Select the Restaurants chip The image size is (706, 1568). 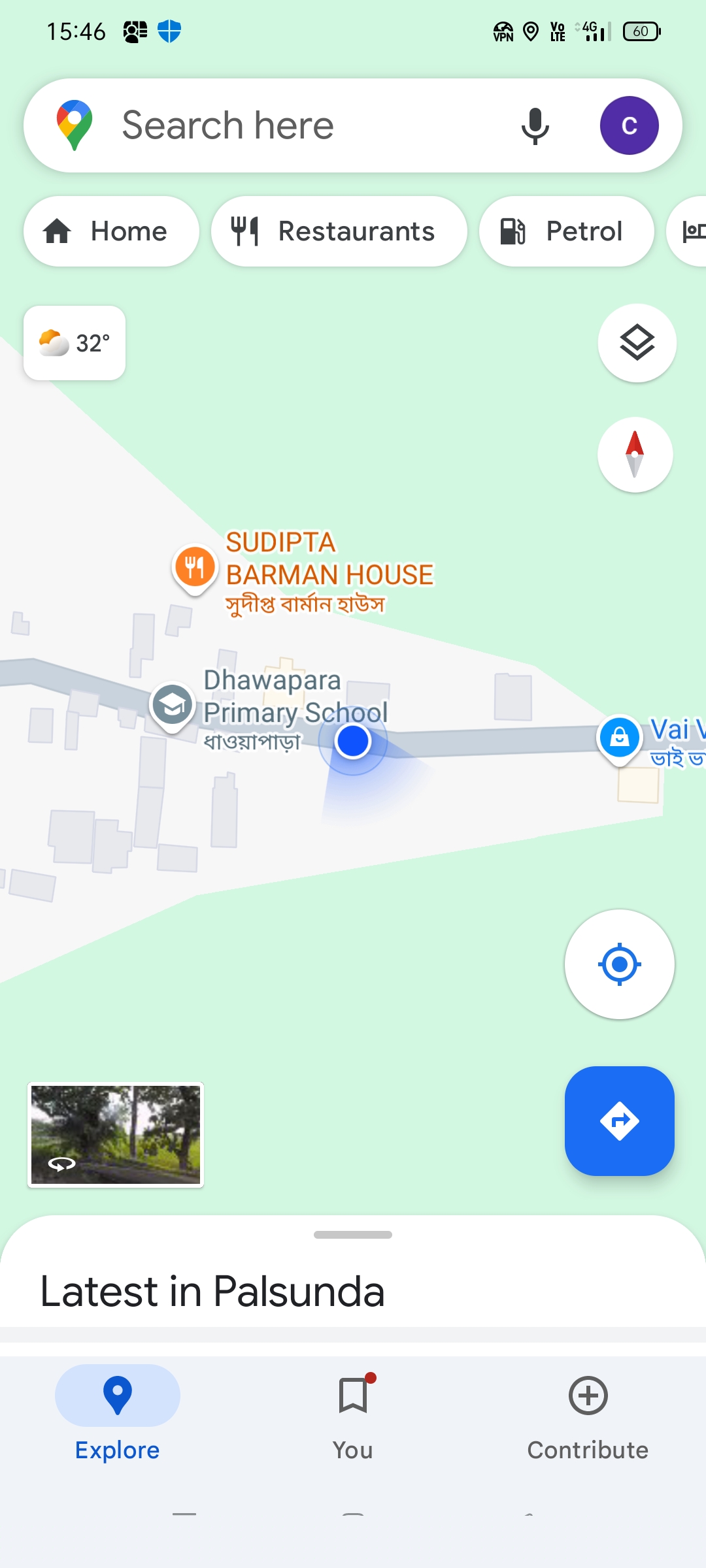pyautogui.click(x=339, y=231)
